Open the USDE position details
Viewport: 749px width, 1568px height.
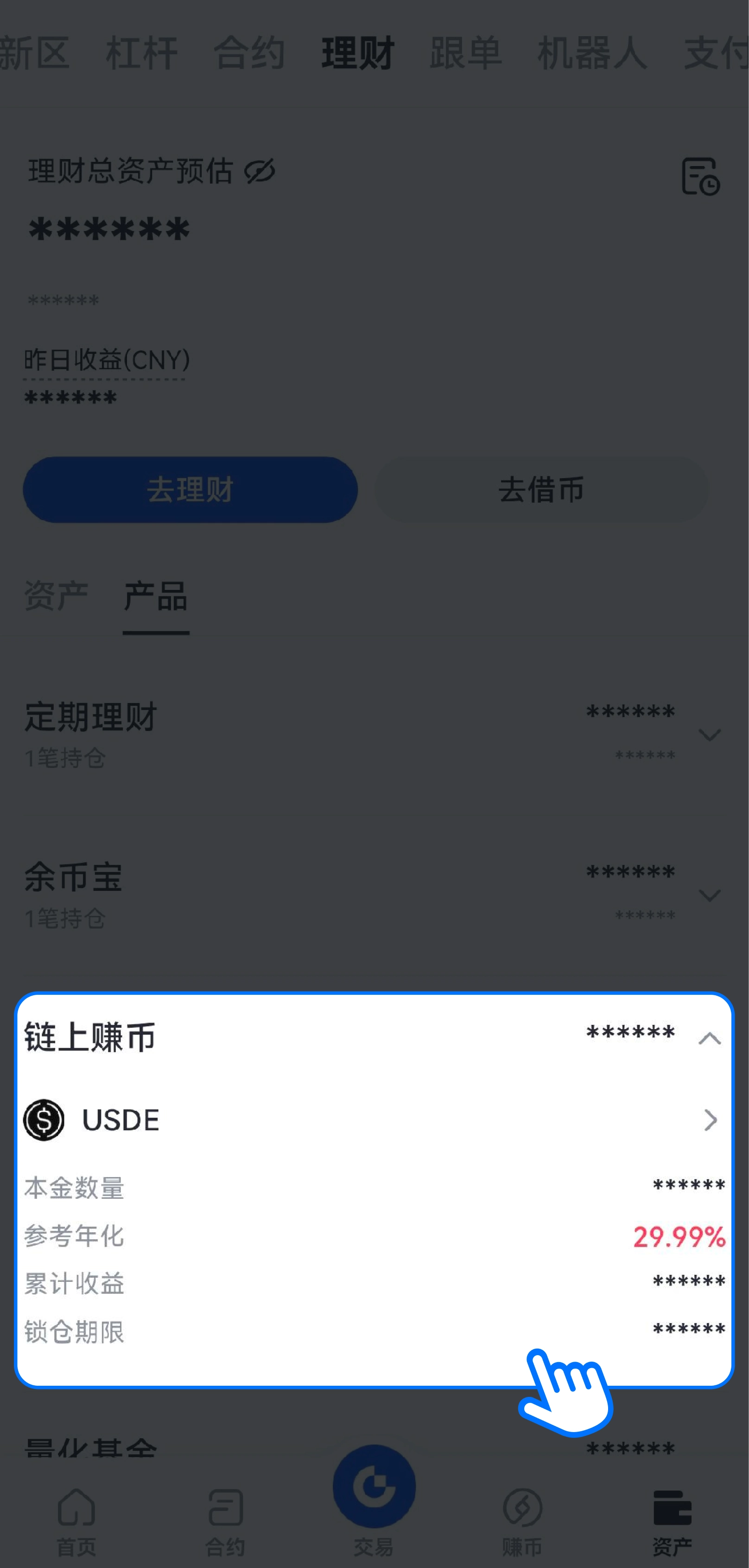[710, 1120]
